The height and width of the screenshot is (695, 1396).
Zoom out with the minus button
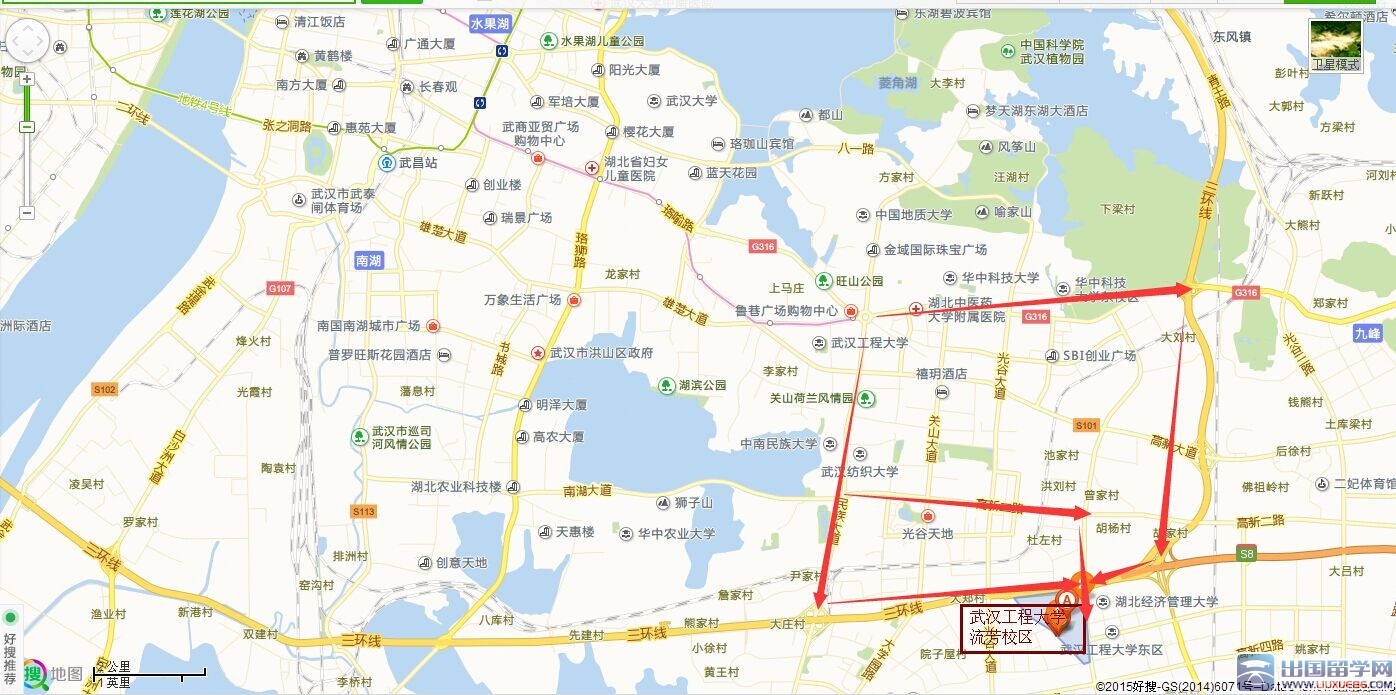27,213
